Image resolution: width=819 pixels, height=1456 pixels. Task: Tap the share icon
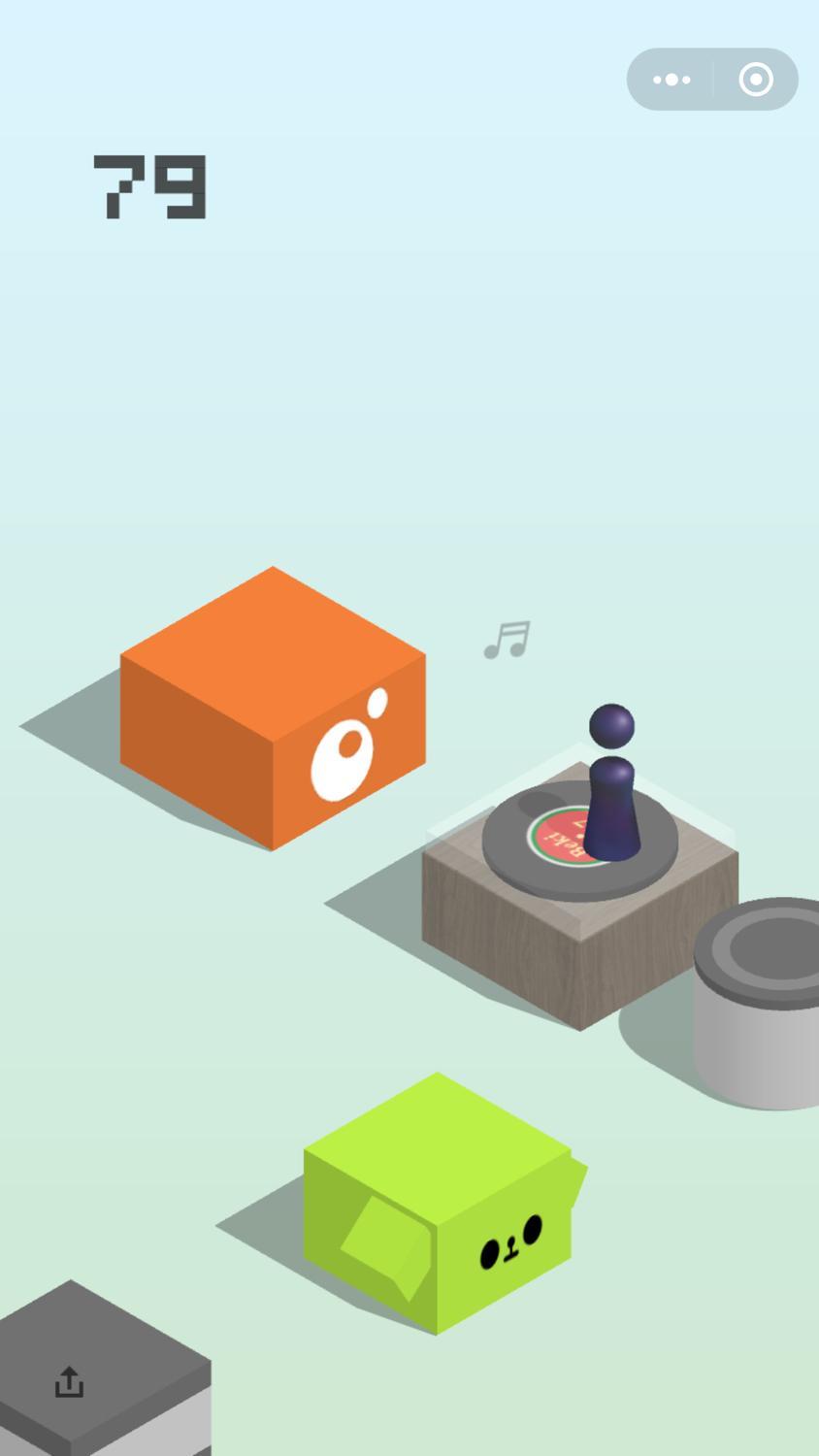pyautogui.click(x=69, y=1382)
